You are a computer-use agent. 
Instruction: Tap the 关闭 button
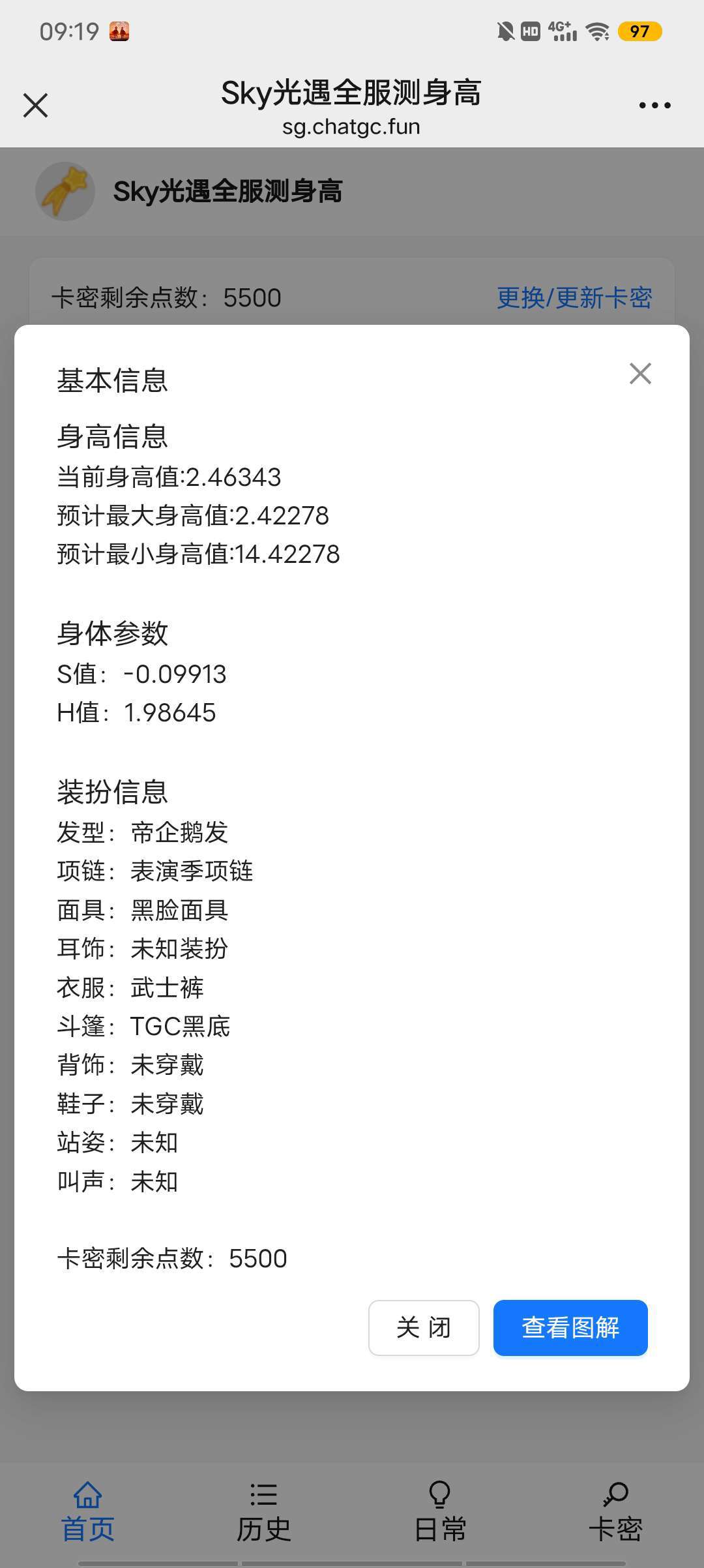424,1327
